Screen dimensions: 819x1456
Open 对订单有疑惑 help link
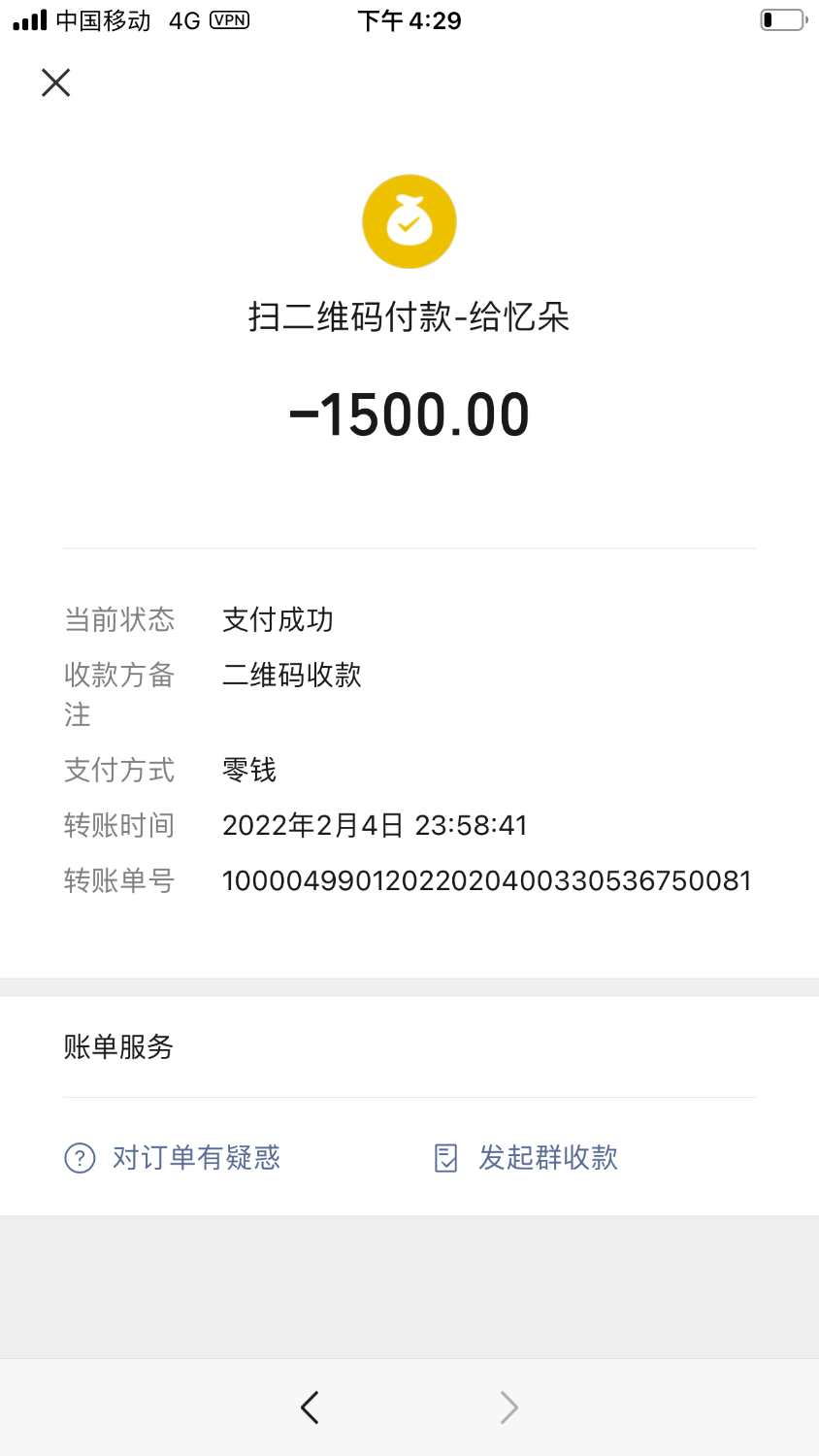(x=173, y=1157)
